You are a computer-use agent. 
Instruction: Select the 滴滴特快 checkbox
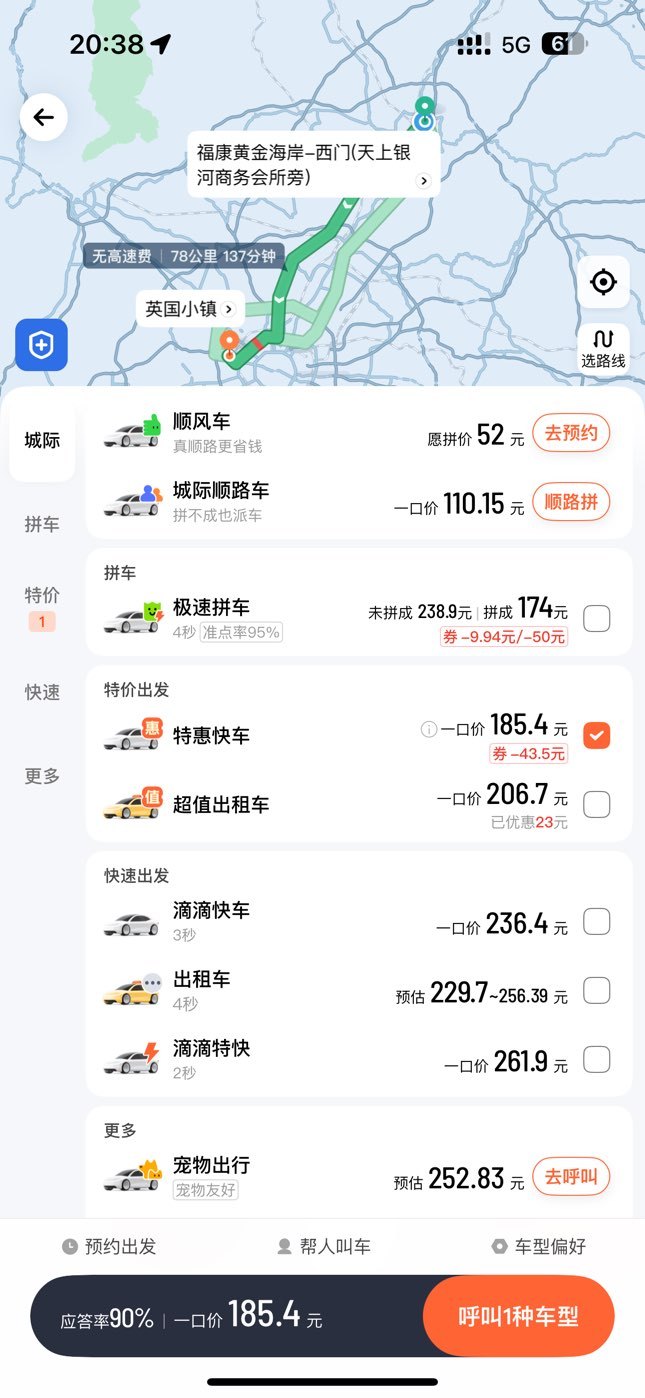click(x=597, y=1059)
